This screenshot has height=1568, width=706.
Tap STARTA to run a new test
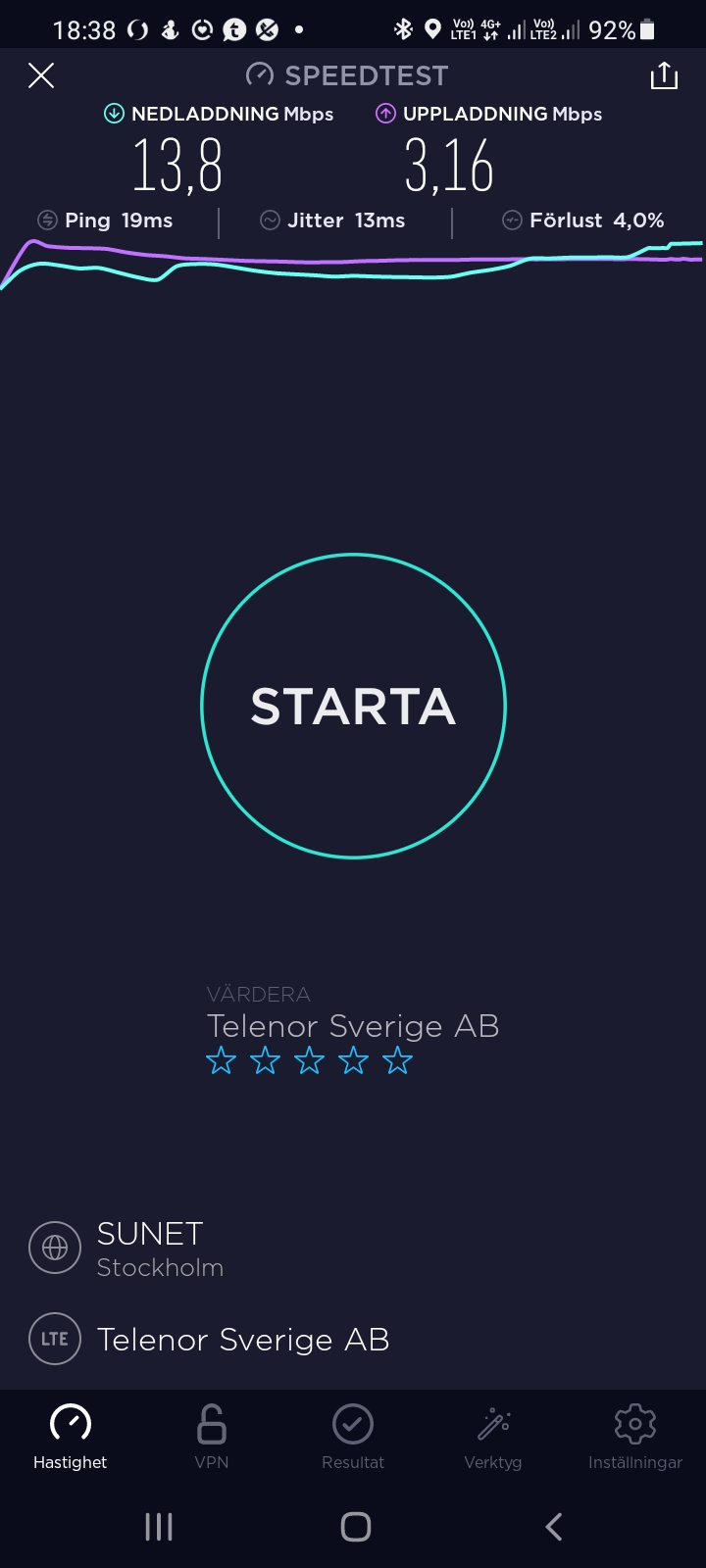click(x=353, y=707)
